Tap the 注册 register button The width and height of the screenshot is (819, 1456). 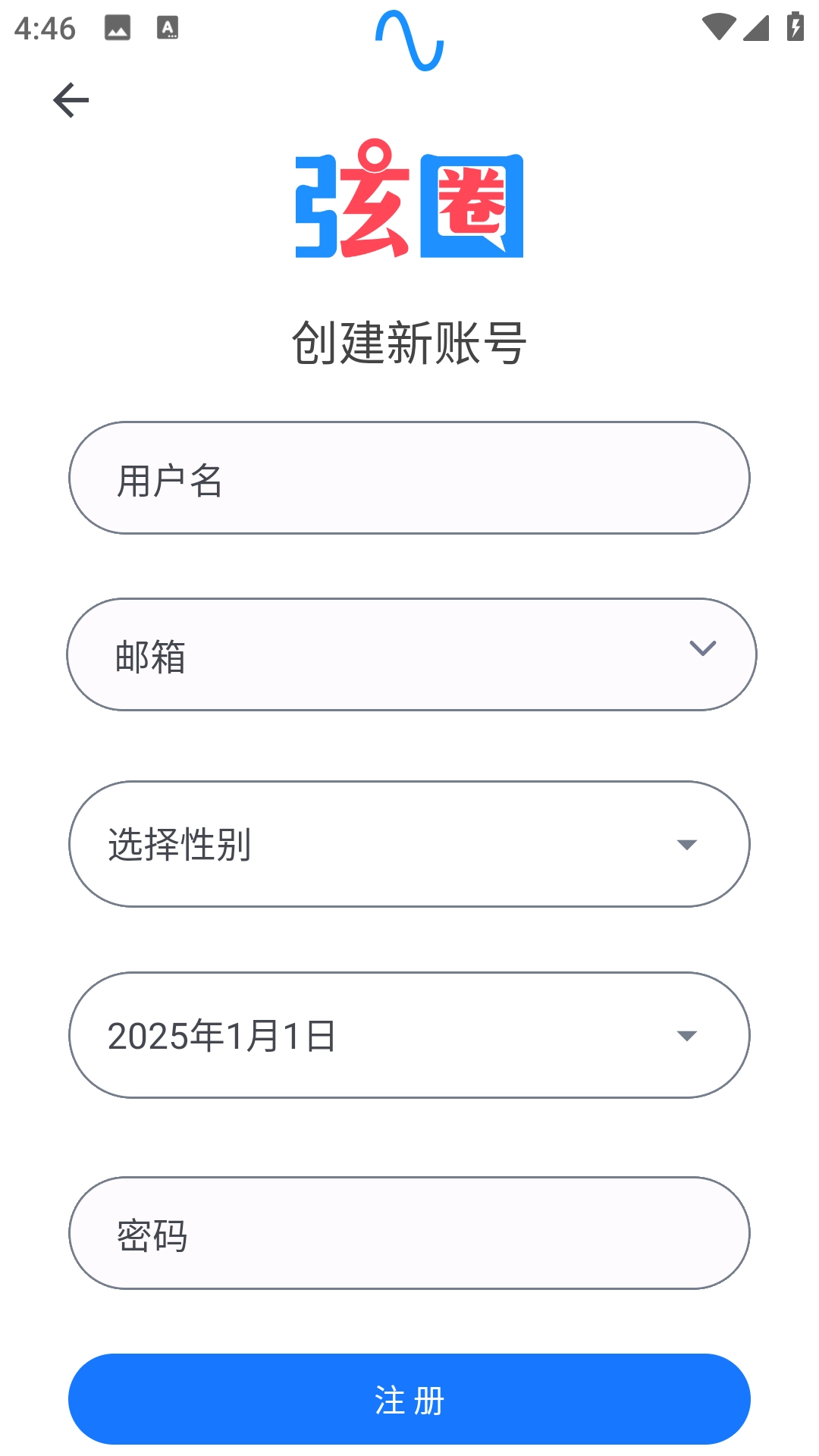[409, 1399]
